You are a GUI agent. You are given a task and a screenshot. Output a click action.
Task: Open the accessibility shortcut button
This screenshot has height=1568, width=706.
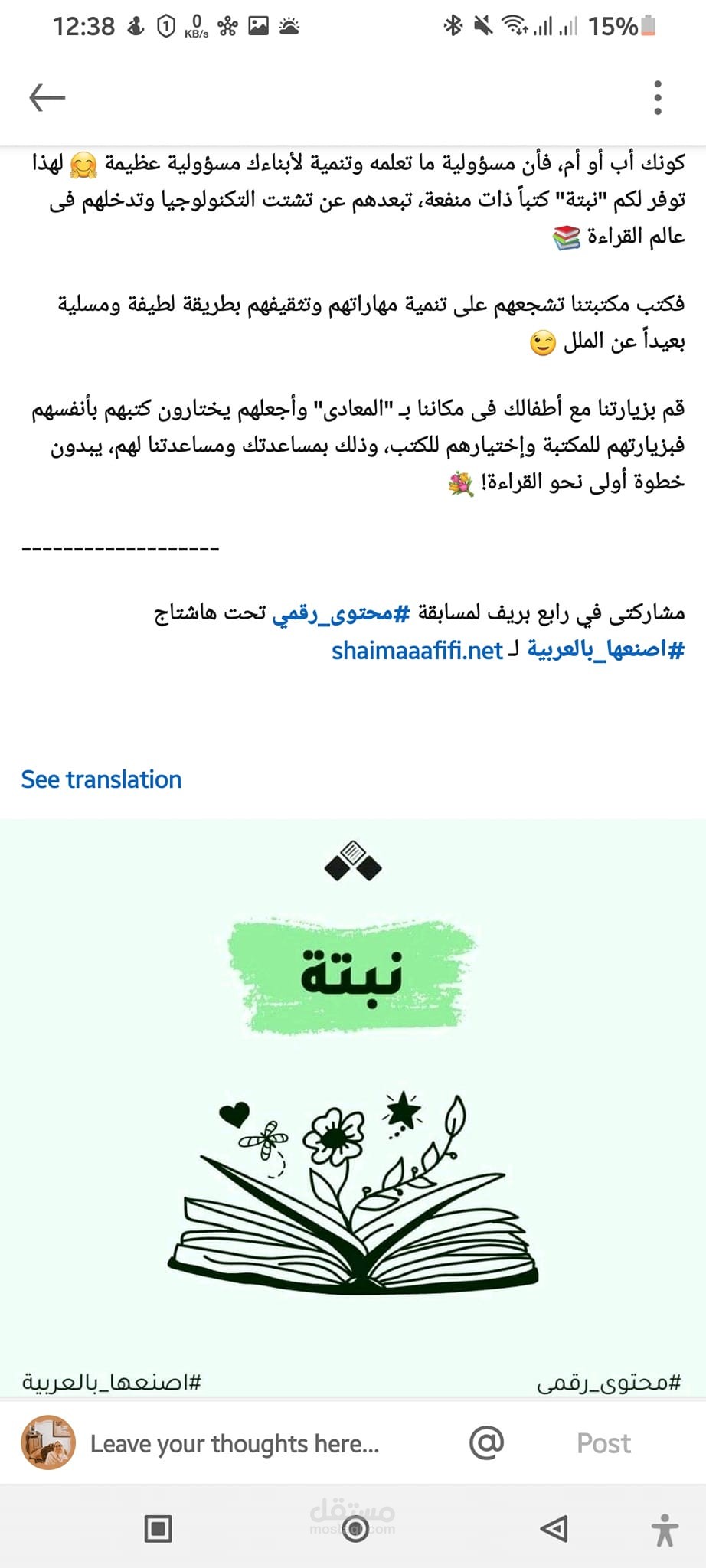pyautogui.click(x=665, y=1530)
